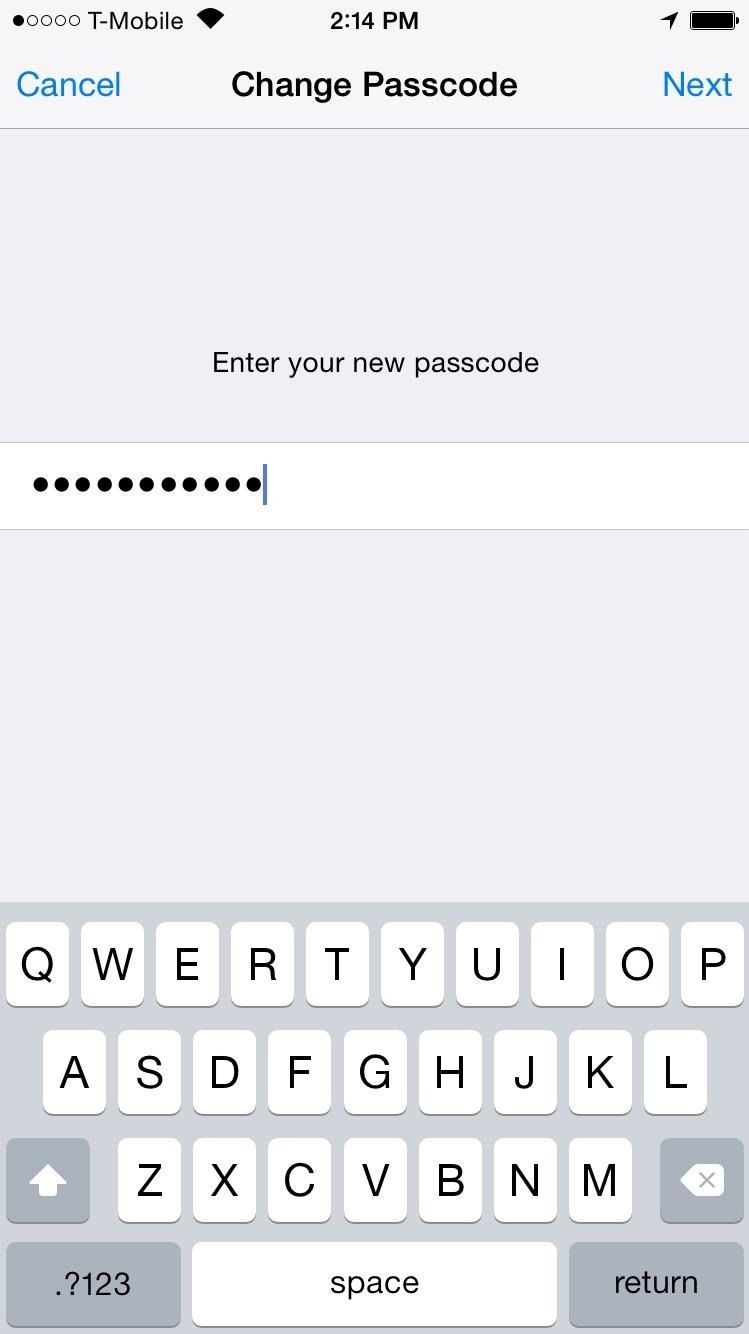This screenshot has height=1334, width=749.
Task: Tap Next to continue
Action: tap(697, 85)
